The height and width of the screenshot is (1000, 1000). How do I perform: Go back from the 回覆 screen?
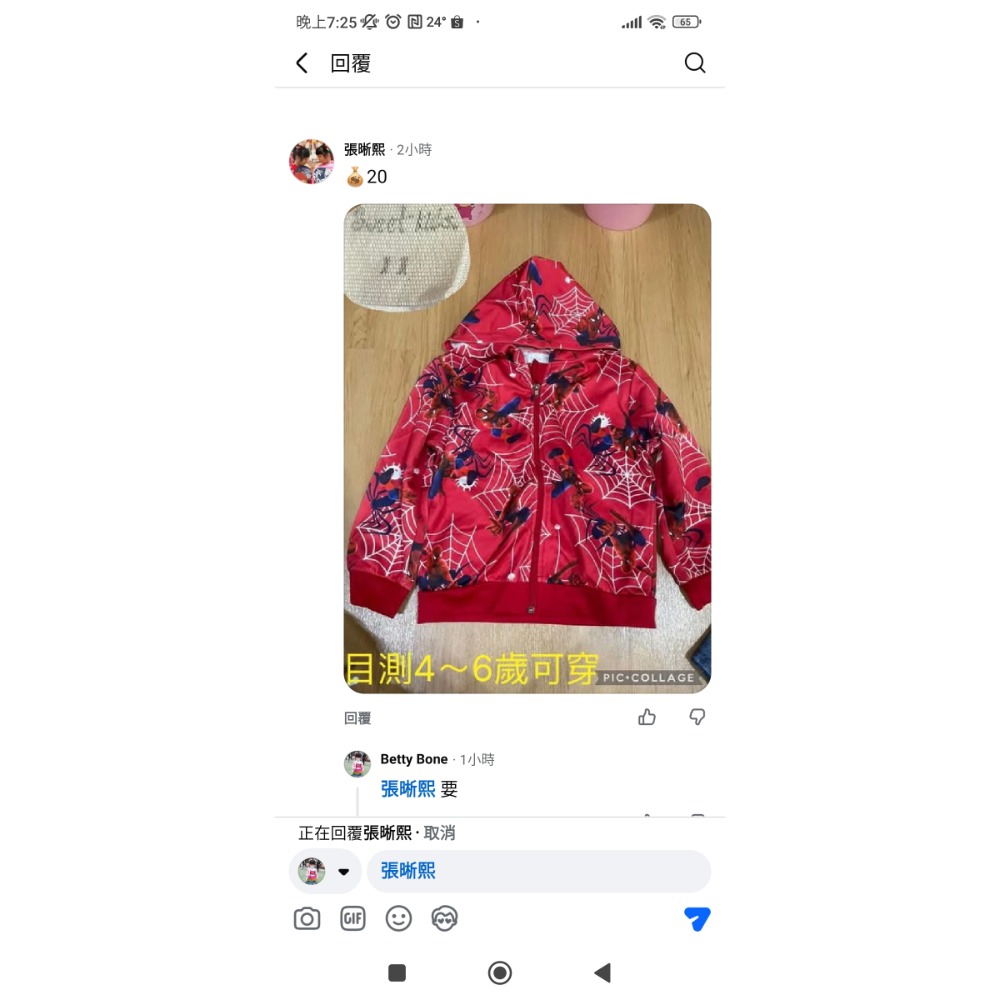click(302, 63)
